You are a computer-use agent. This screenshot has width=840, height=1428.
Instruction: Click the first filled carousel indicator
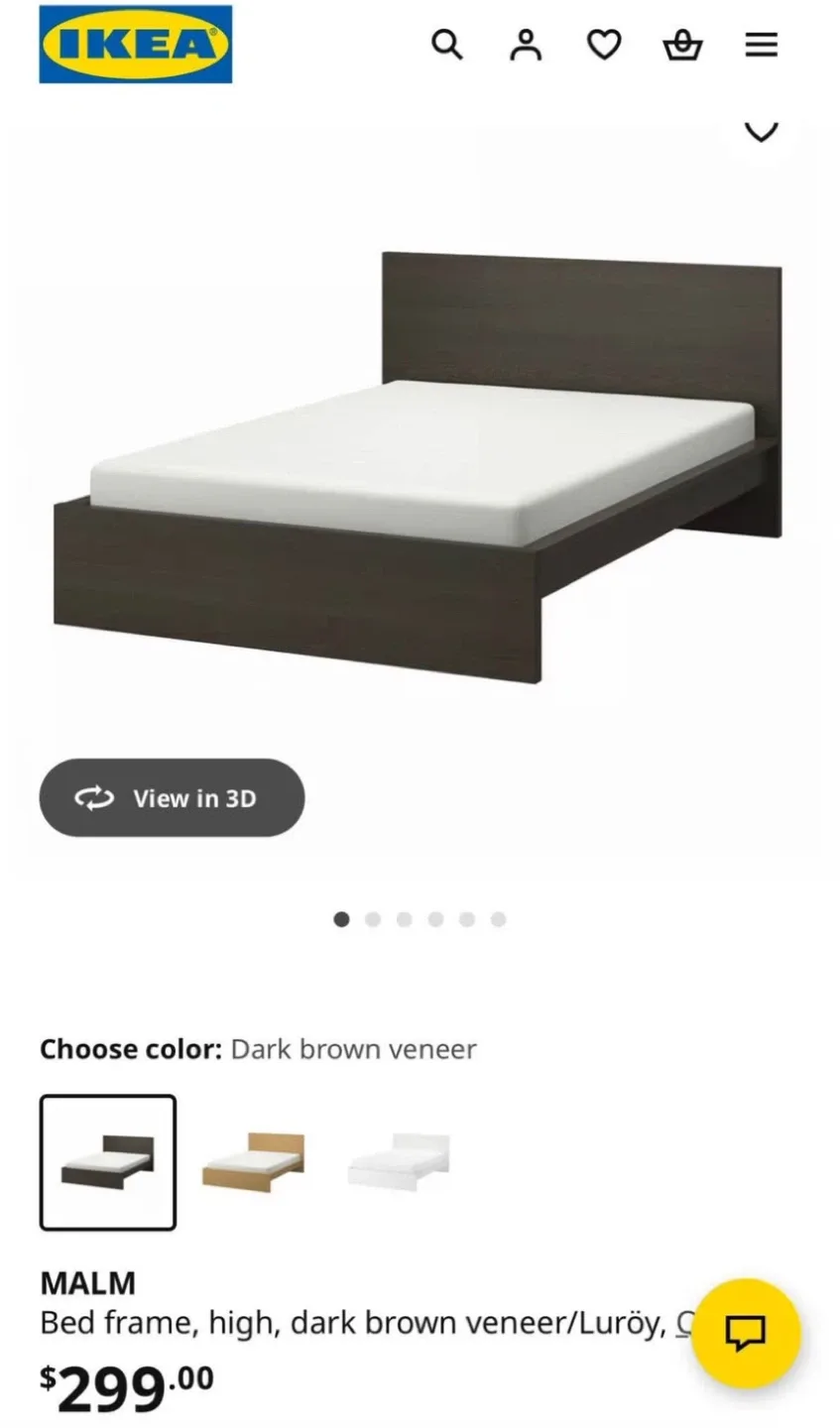point(341,919)
